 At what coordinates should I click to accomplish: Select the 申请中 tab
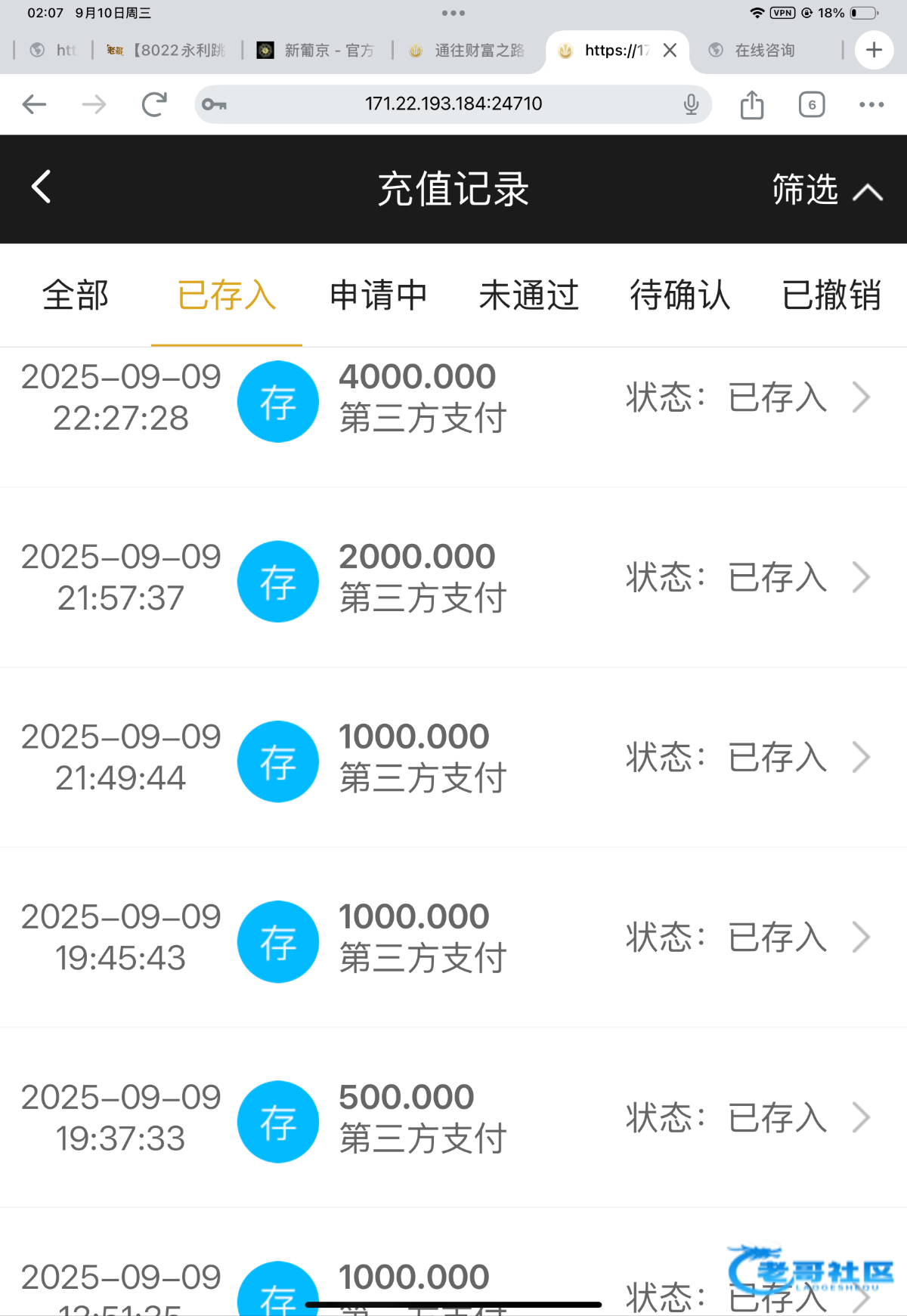pyautogui.click(x=378, y=295)
